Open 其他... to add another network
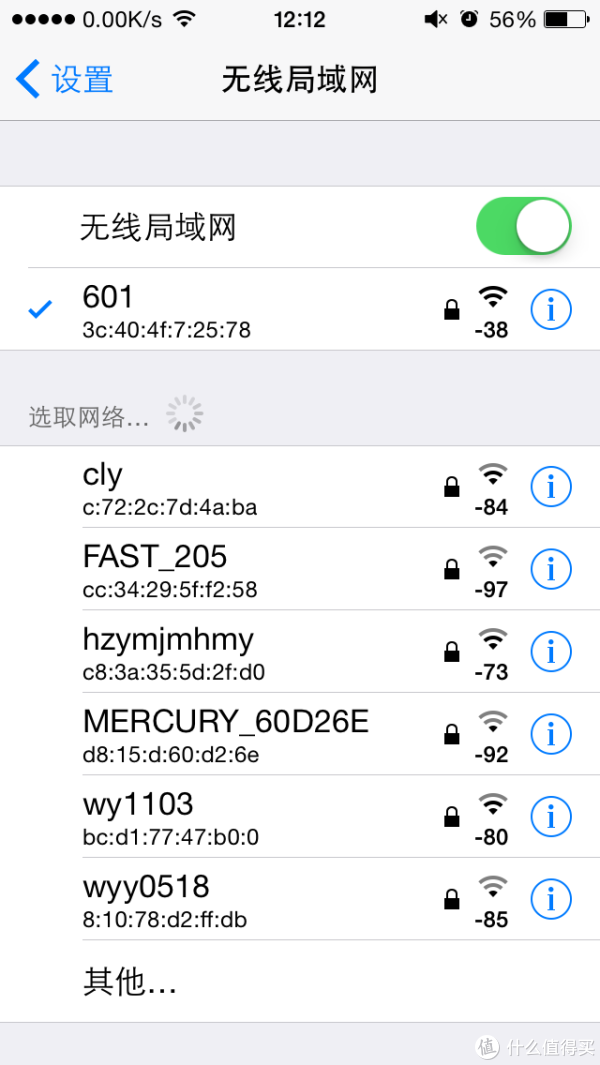Image resolution: width=600 pixels, height=1065 pixels. [x=130, y=982]
